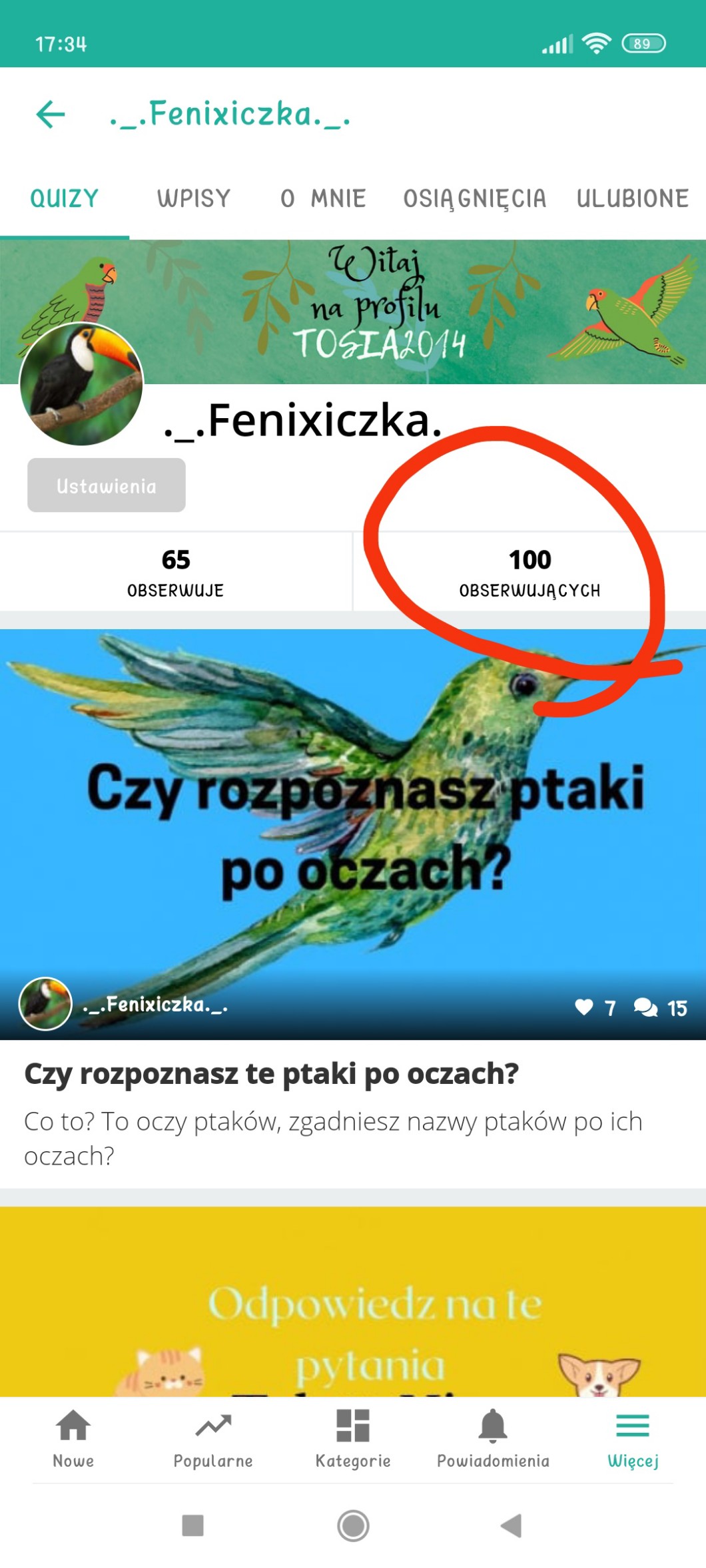This screenshot has width=706, height=1568.
Task: Tap the toucan profile picture
Action: pyautogui.click(x=81, y=384)
